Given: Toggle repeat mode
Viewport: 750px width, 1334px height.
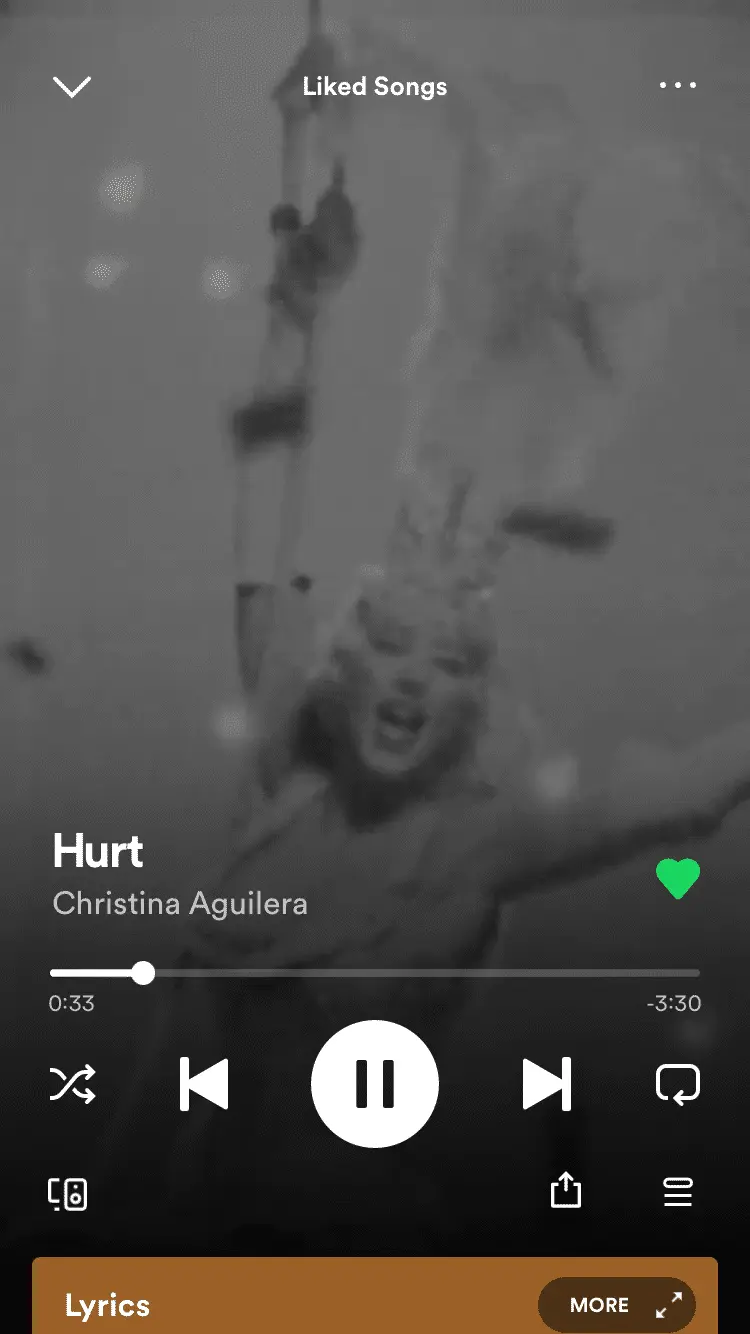Looking at the screenshot, I should coord(677,1084).
